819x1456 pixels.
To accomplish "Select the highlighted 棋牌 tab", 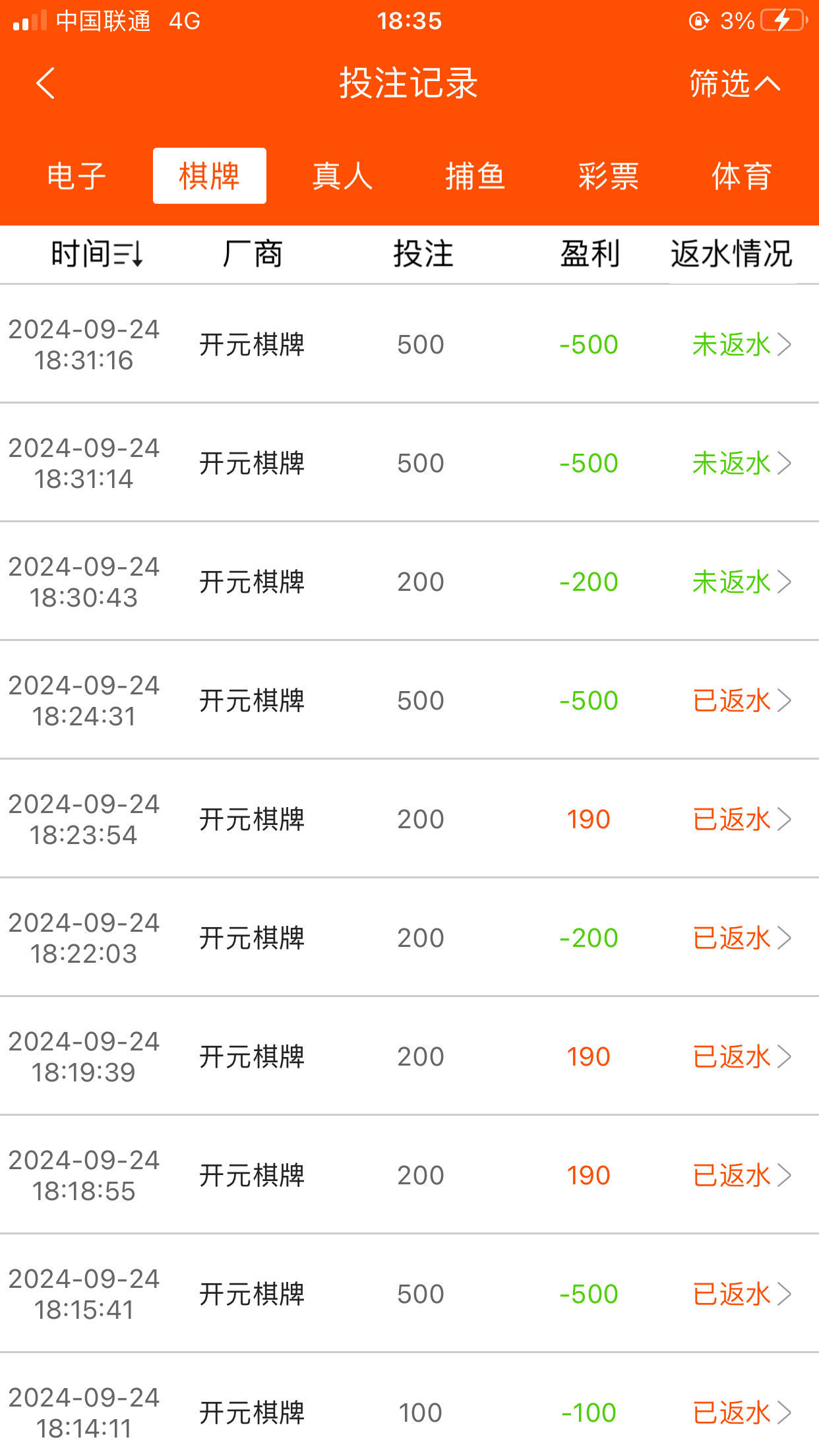I will point(210,175).
